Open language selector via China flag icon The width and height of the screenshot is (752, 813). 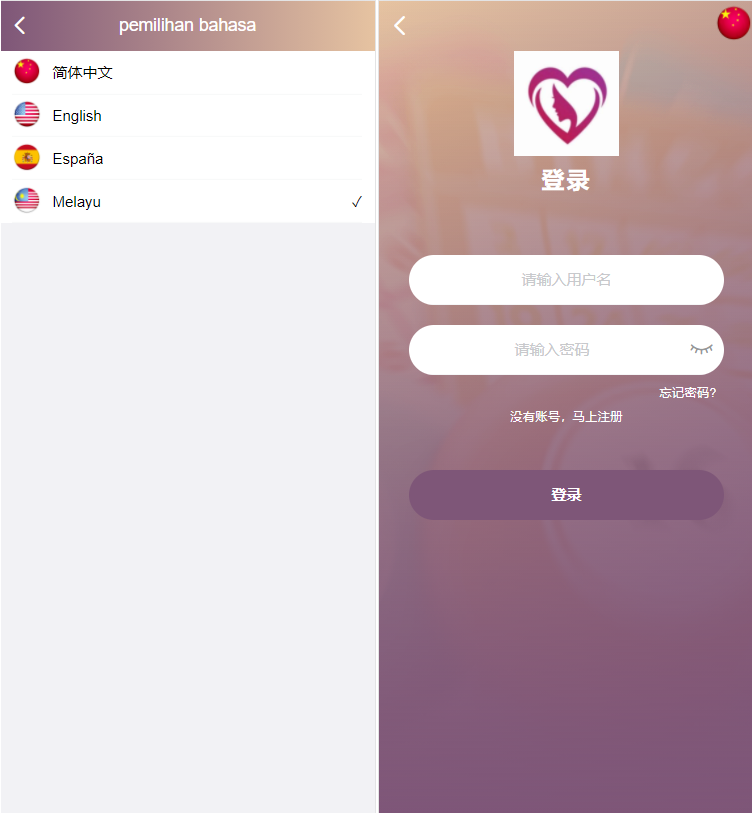[x=733, y=23]
